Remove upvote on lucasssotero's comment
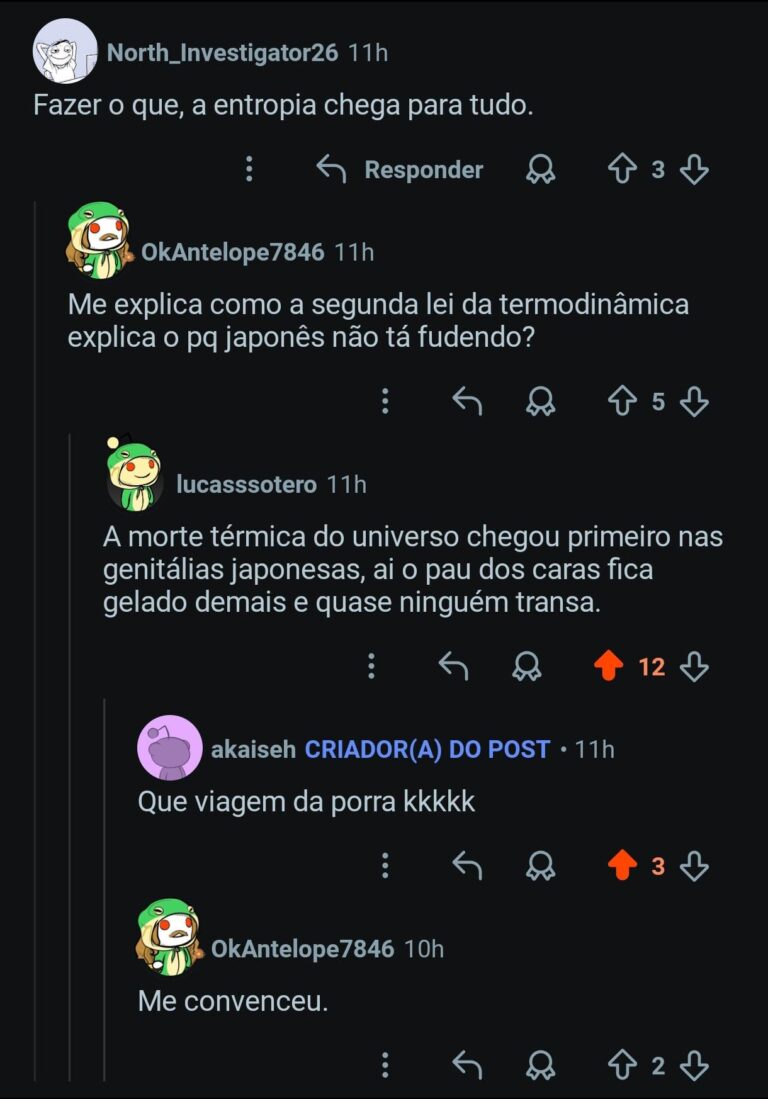Screen dimensions: 768x1099 [x=608, y=666]
